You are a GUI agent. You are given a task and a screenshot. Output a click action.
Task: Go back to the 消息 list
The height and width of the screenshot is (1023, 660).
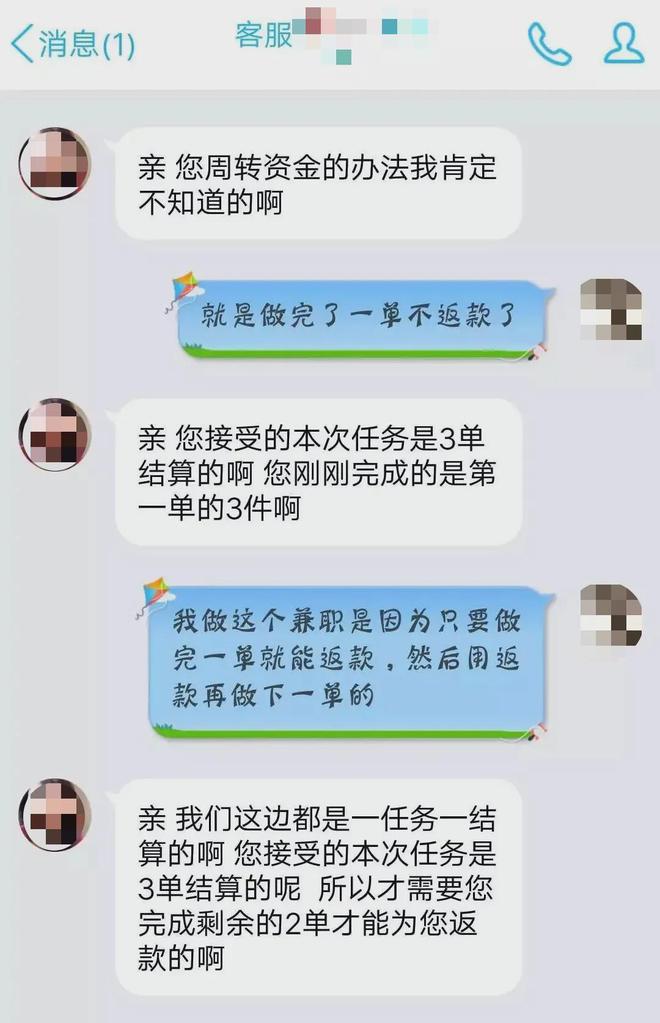point(70,44)
